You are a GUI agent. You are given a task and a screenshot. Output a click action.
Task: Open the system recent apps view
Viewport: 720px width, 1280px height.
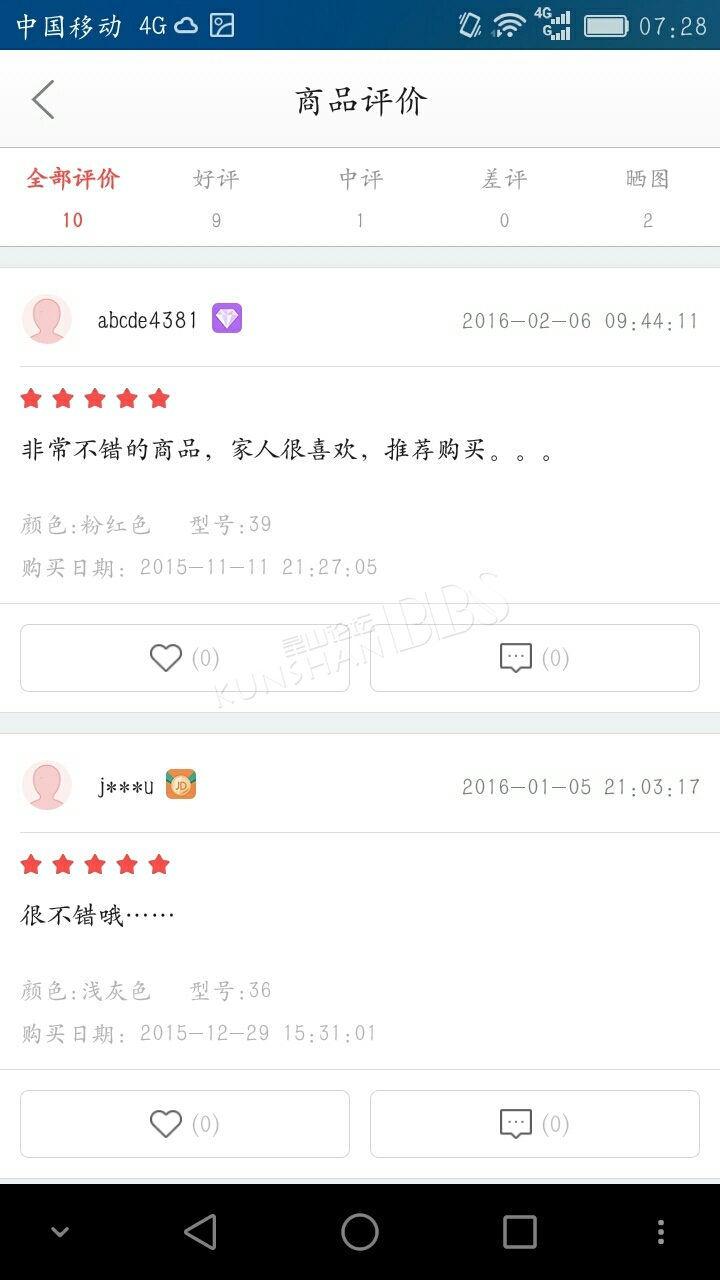[519, 1232]
